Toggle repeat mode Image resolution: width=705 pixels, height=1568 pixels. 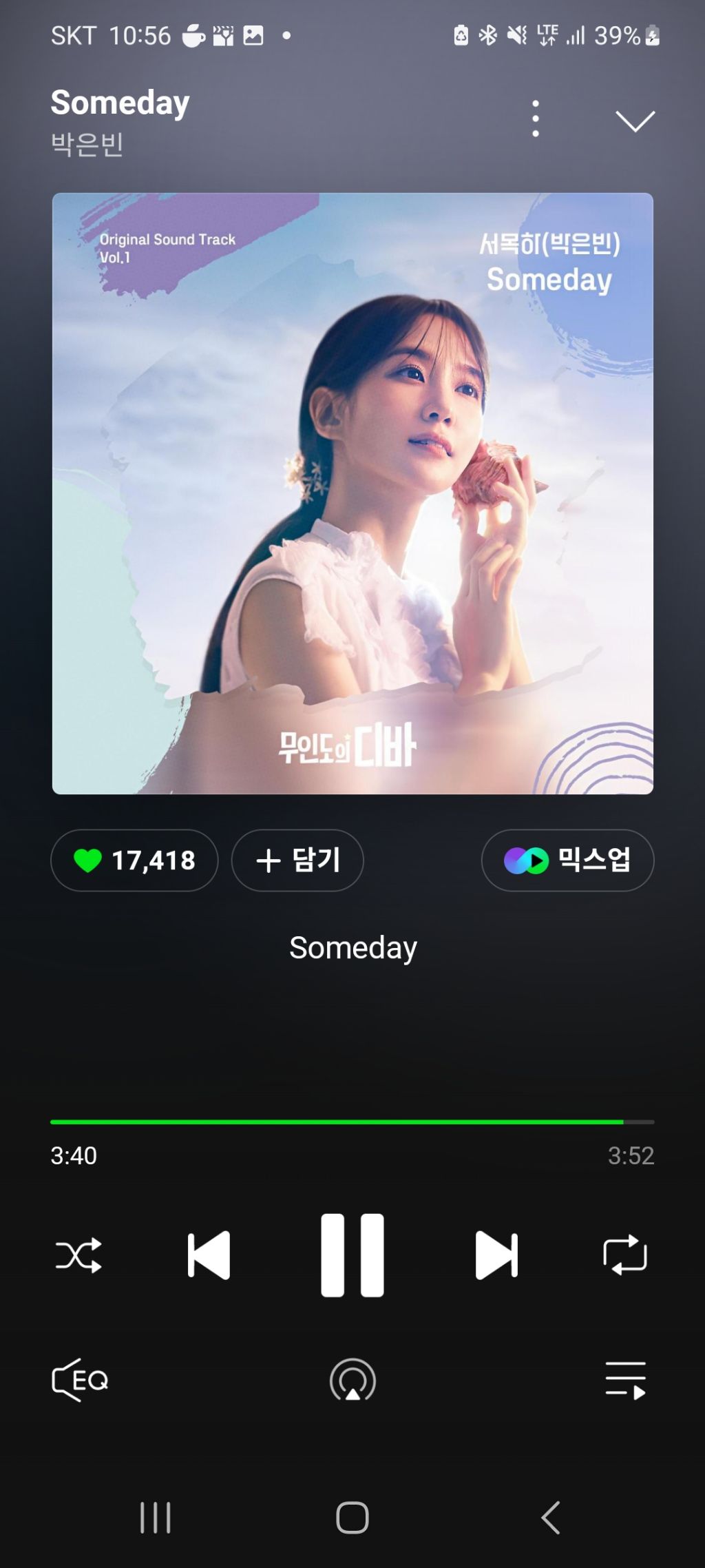[624, 1255]
